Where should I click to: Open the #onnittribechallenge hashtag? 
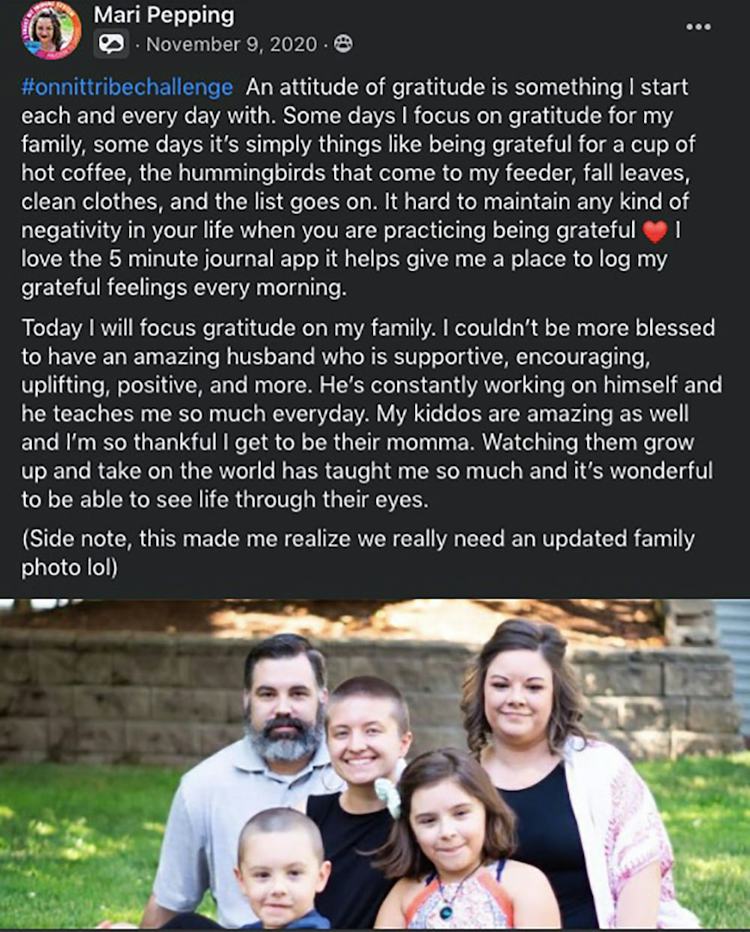click(126, 87)
